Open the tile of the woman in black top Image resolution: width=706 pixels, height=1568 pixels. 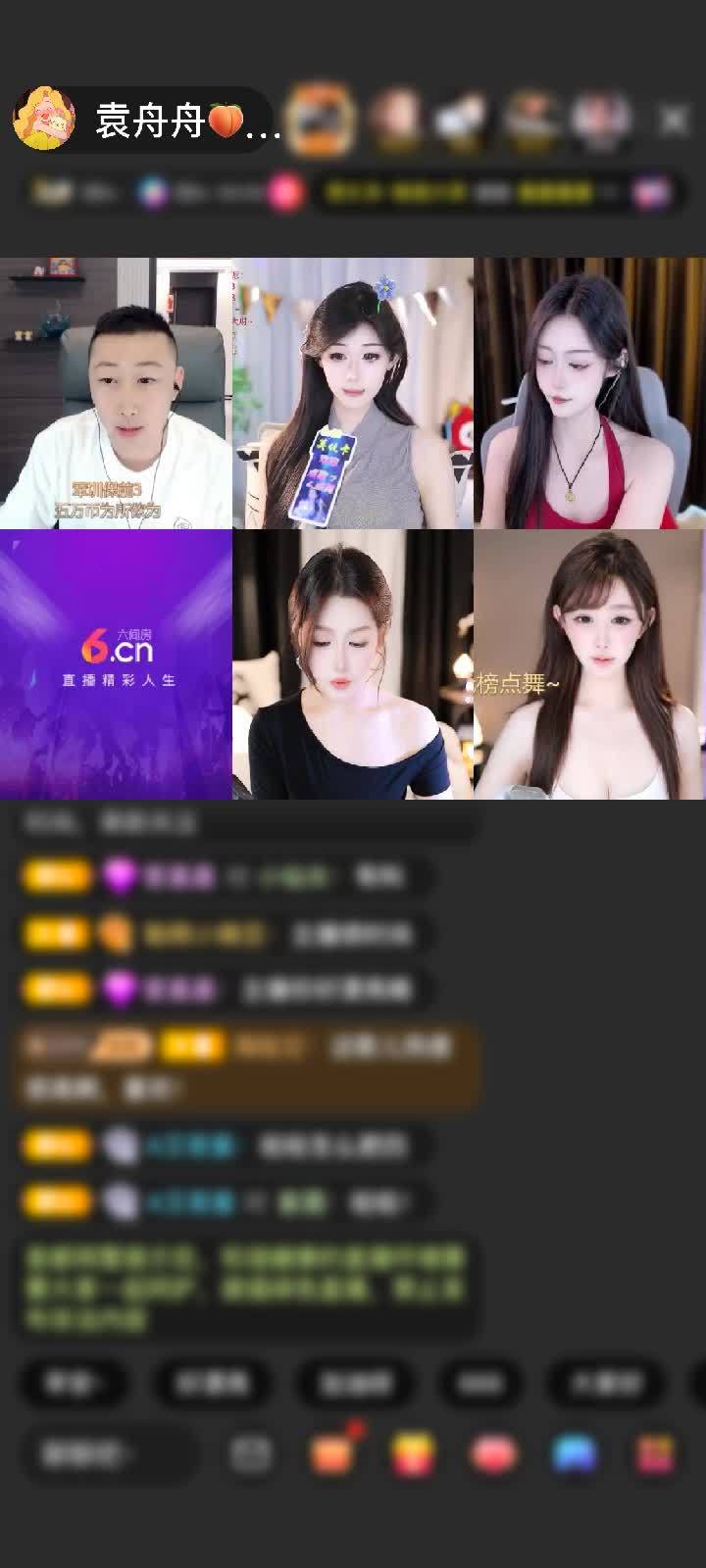353,663
